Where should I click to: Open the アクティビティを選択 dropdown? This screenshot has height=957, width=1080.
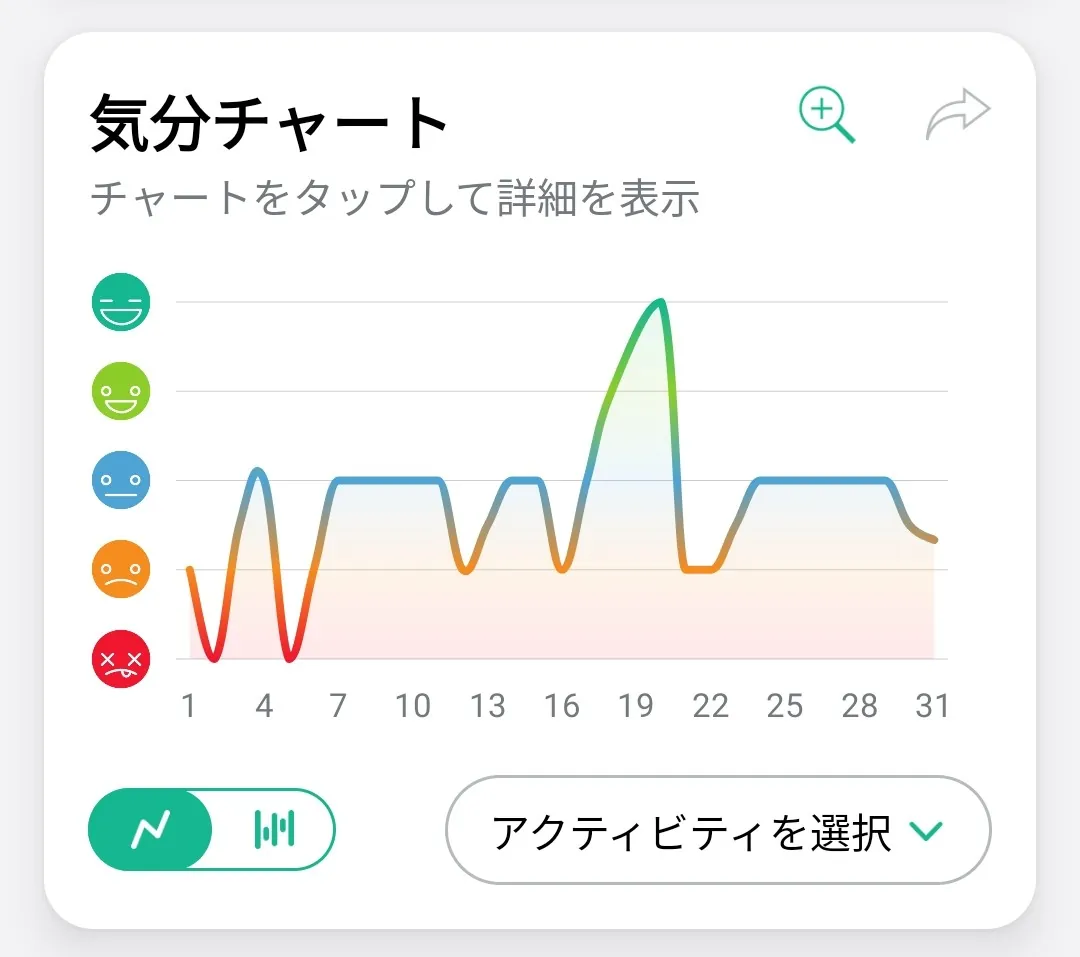[x=718, y=830]
